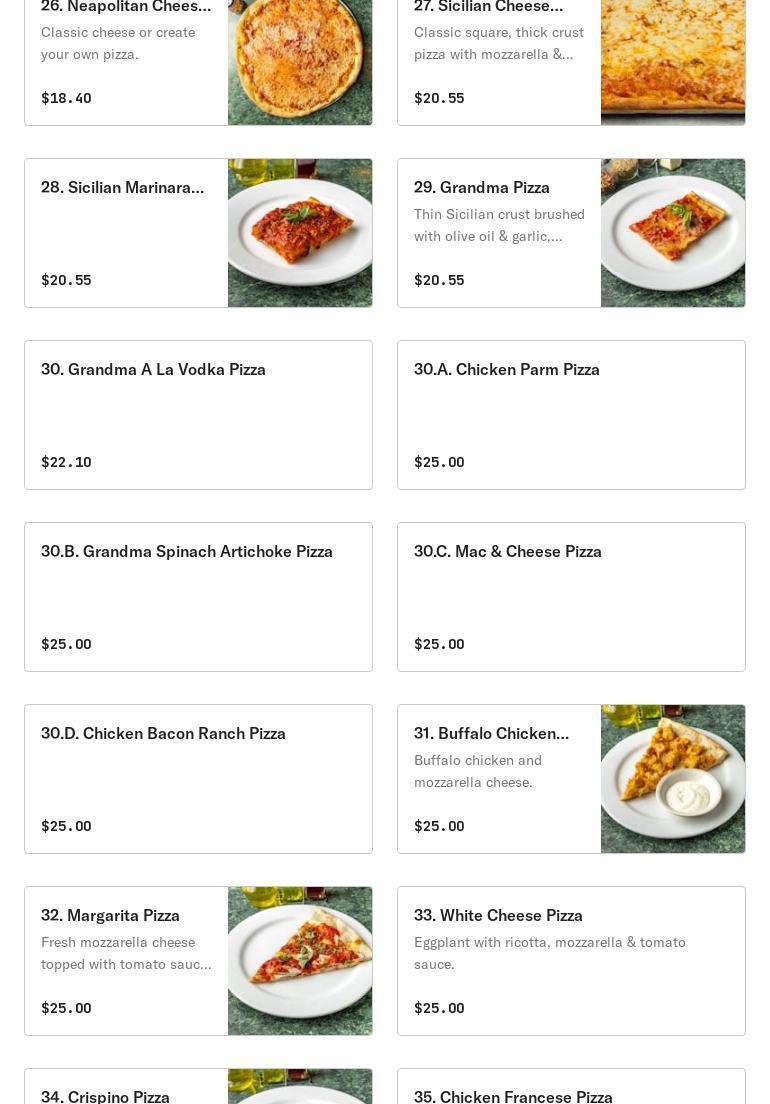Choose Grandma A La Vodka Pizza
The height and width of the screenshot is (1104, 770).
(x=198, y=415)
